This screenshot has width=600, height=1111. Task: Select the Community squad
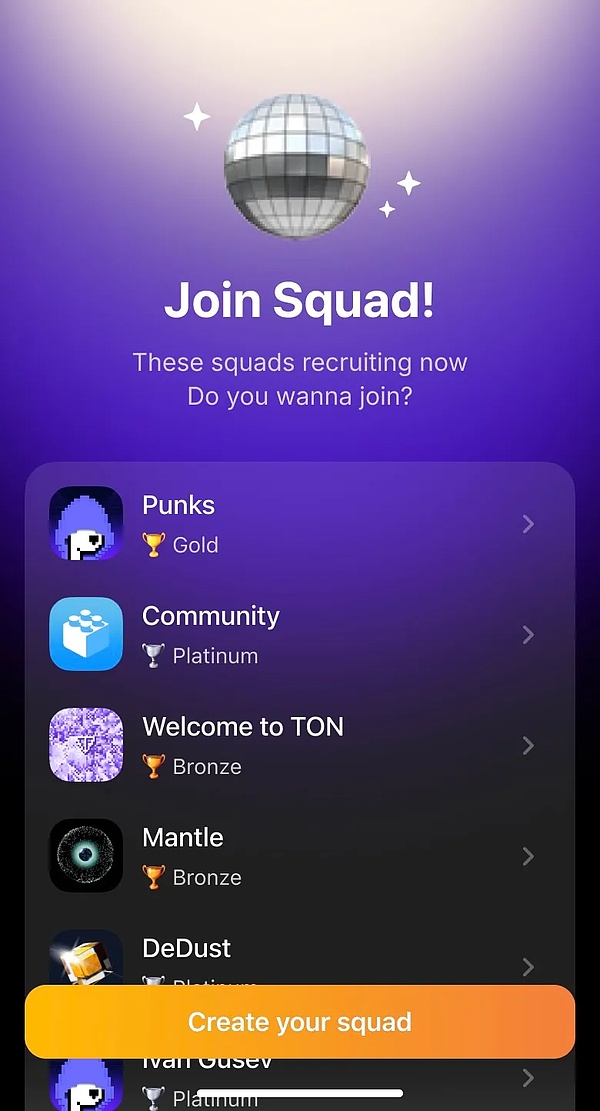coord(300,635)
